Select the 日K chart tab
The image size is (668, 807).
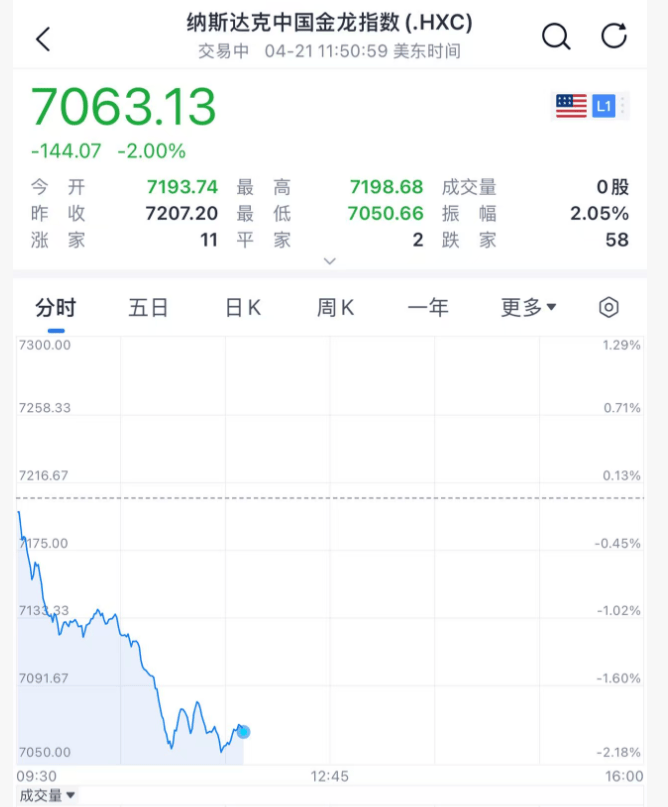pos(243,308)
